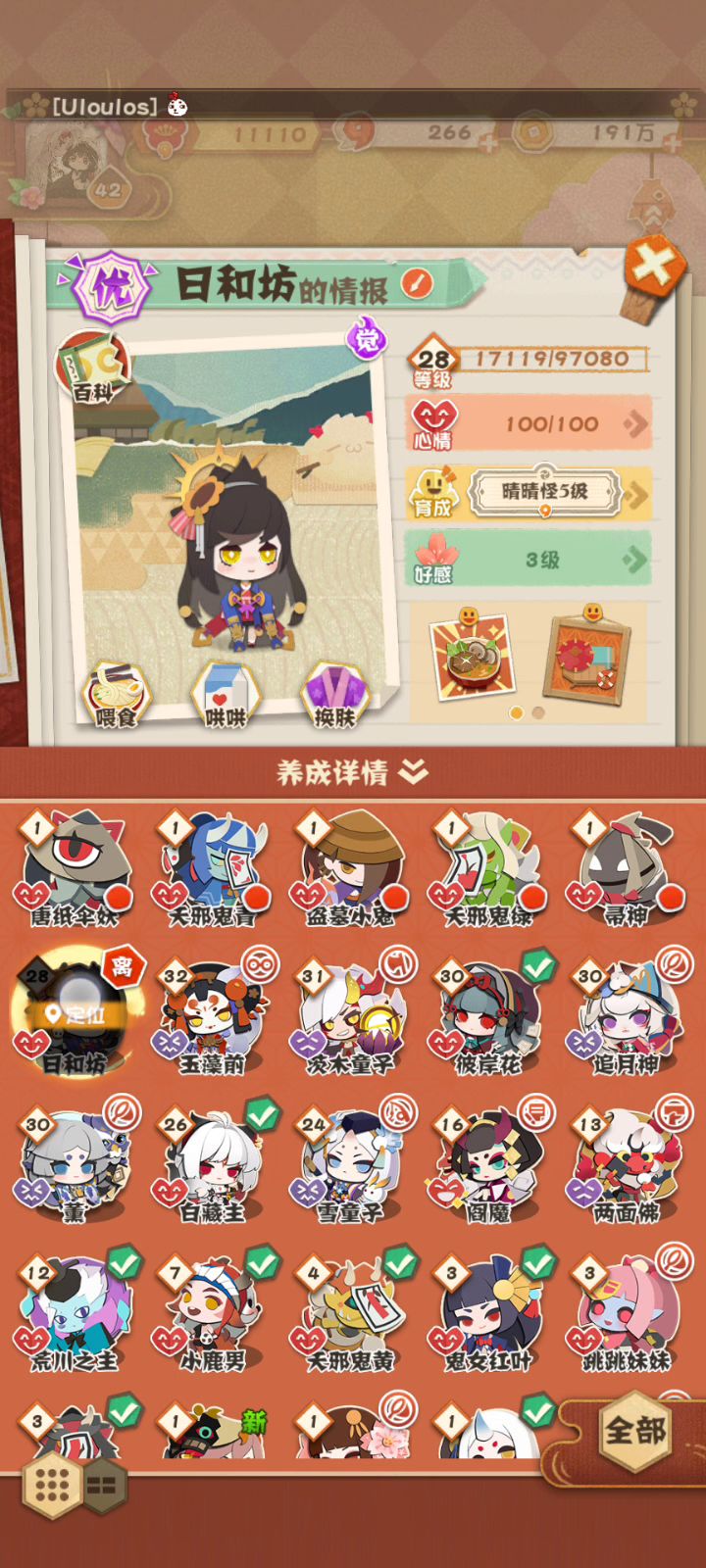The height and width of the screenshot is (1568, 706).
Task: Open the 换肤 skin change
Action: 334,695
